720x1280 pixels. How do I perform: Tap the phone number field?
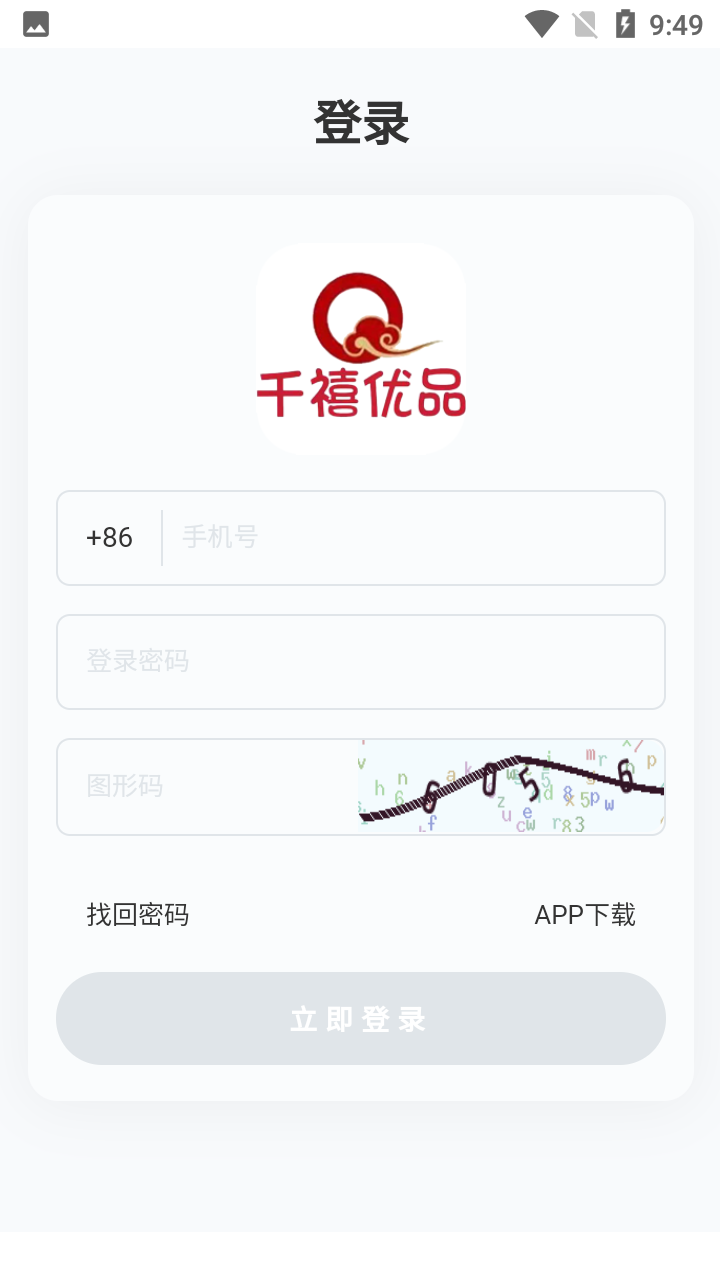pyautogui.click(x=412, y=538)
